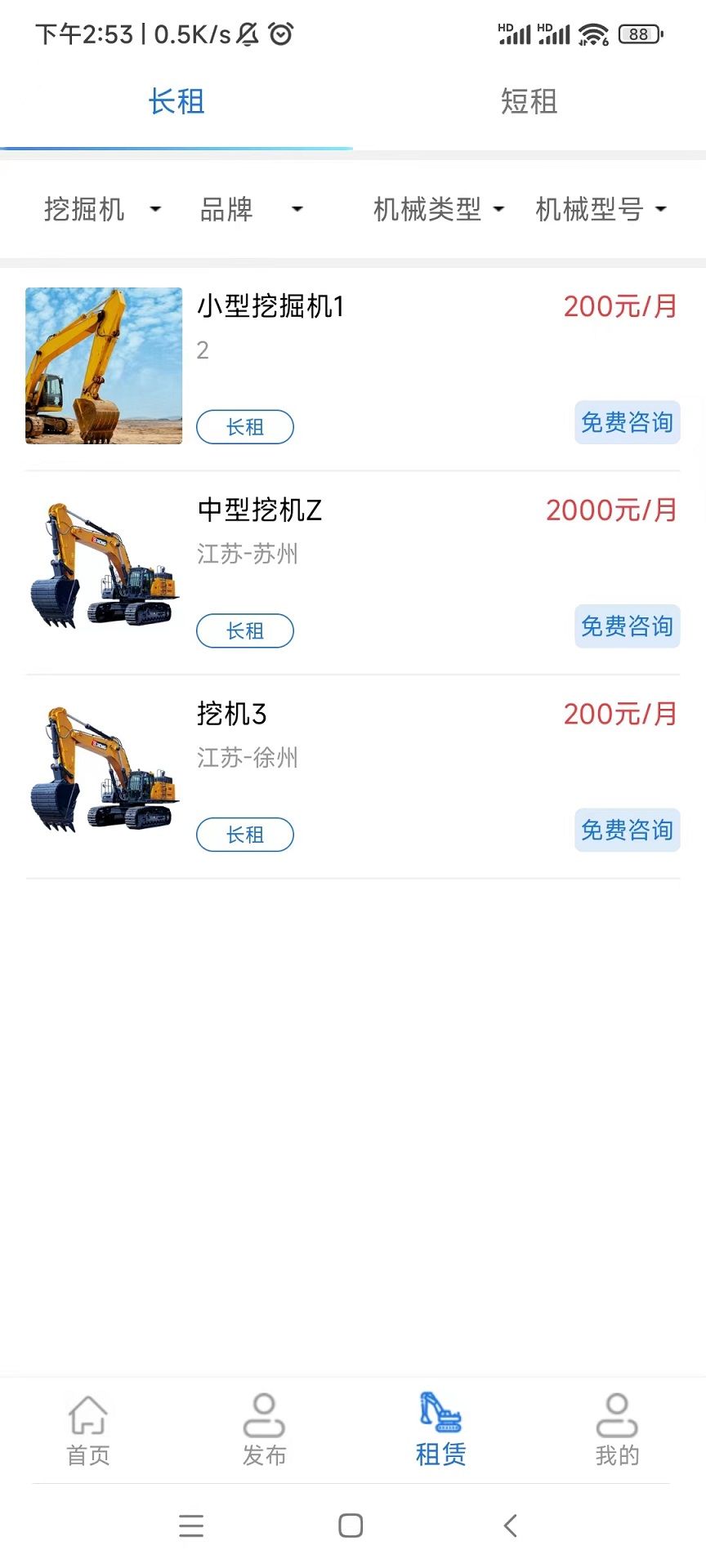Viewport: 706px width, 1568px height.
Task: Open the 机械类型 (machine type) dropdown
Action: (439, 210)
